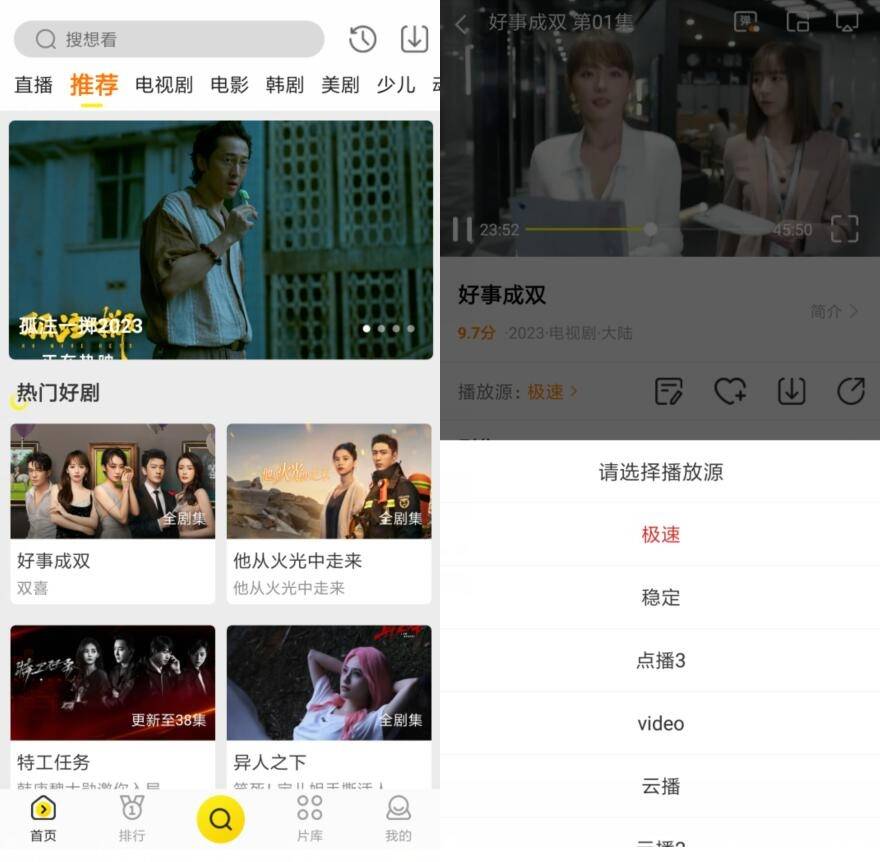Viewport: 880px width, 862px height.
Task: Go to the 我的 profile tab
Action: pyautogui.click(x=398, y=818)
